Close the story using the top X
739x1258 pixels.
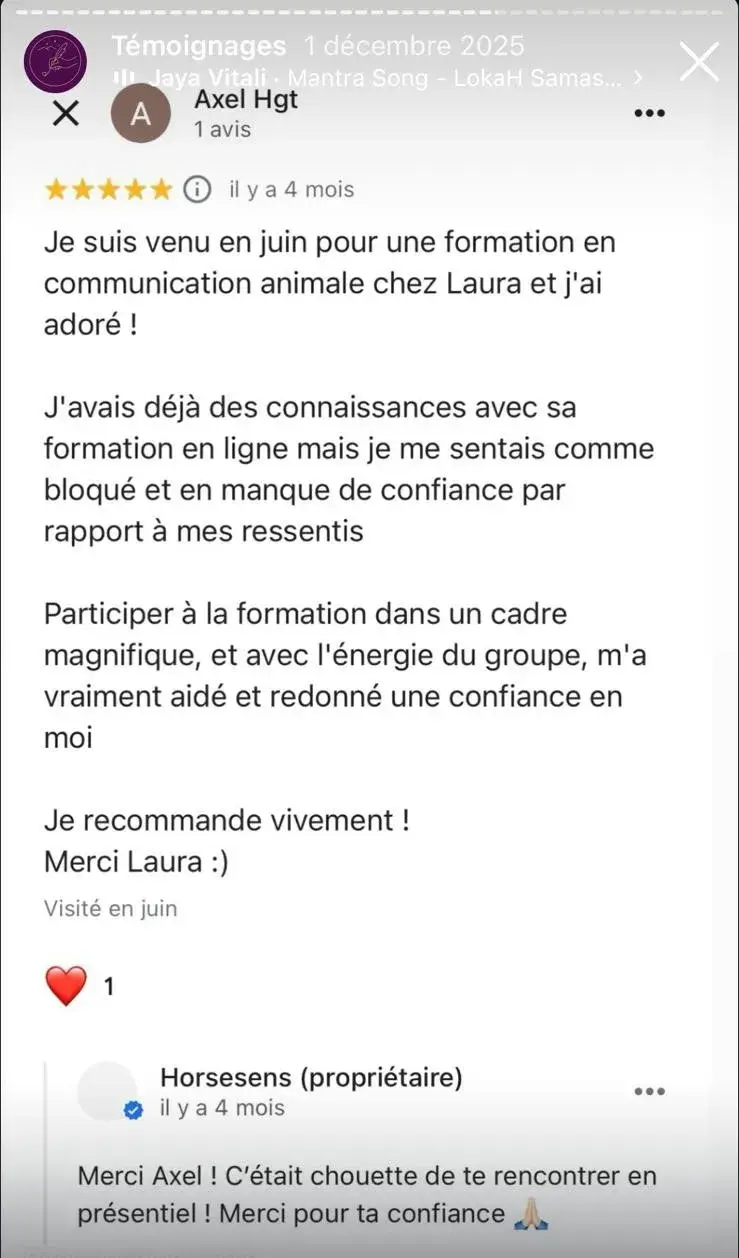(x=699, y=61)
